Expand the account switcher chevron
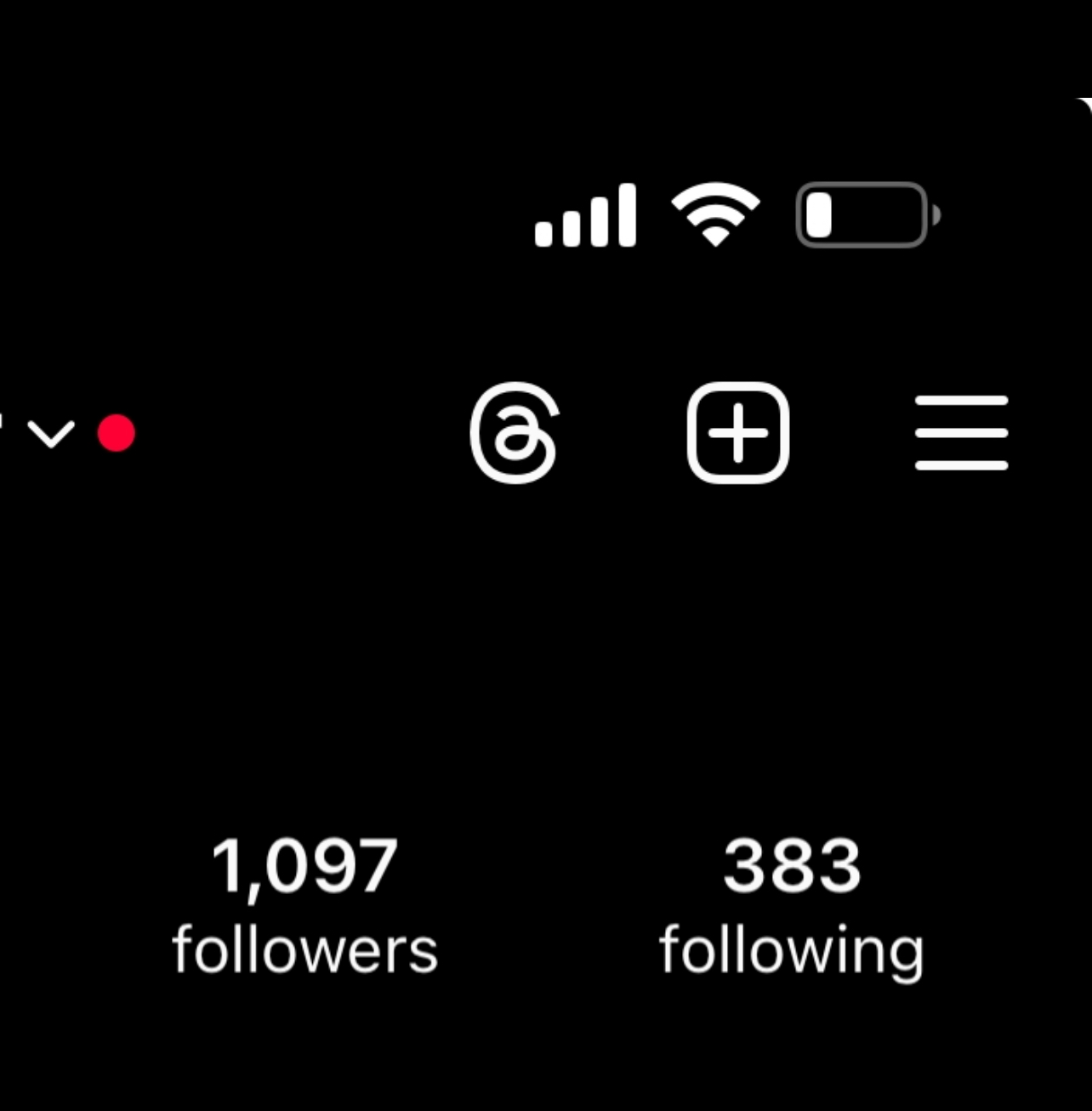The image size is (1092, 1111). (51, 434)
